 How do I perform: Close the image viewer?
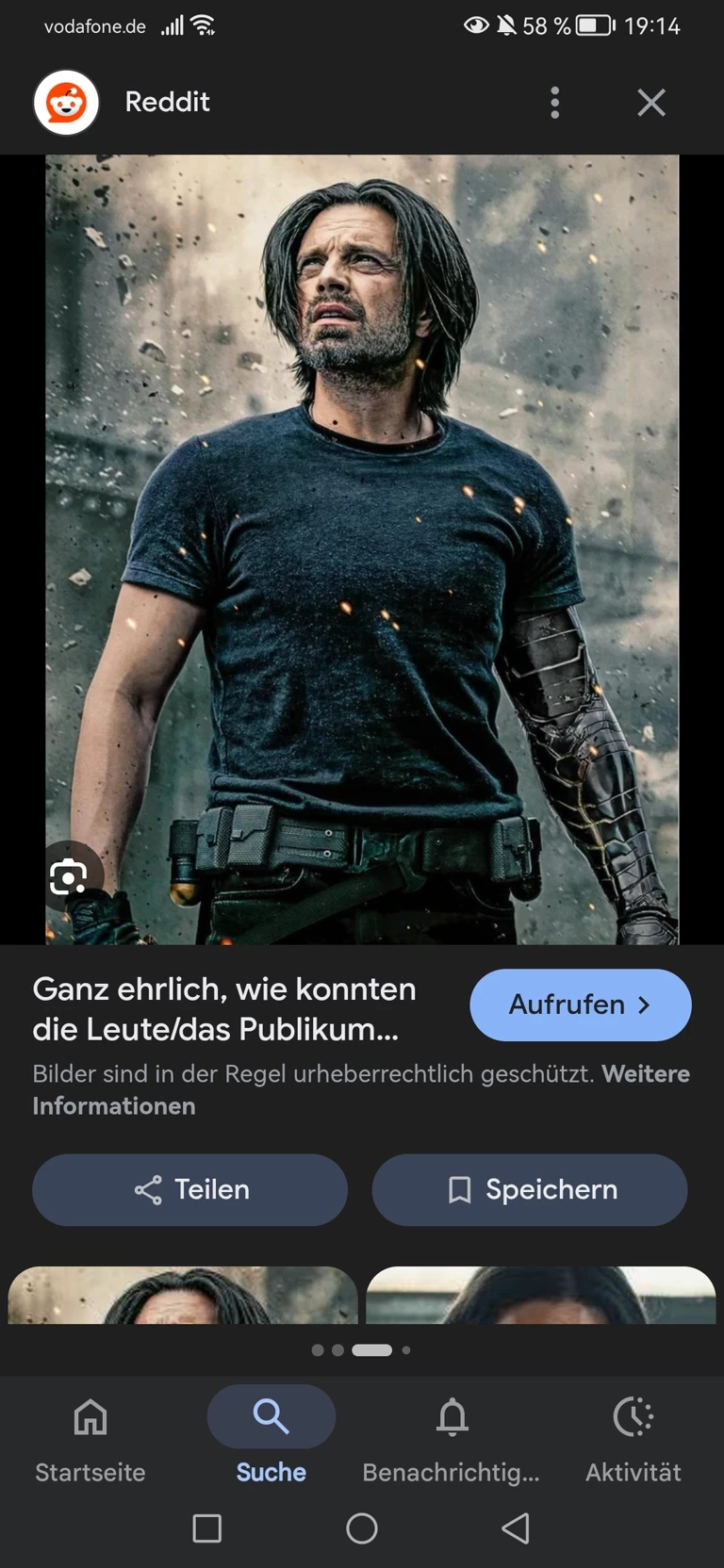[651, 102]
